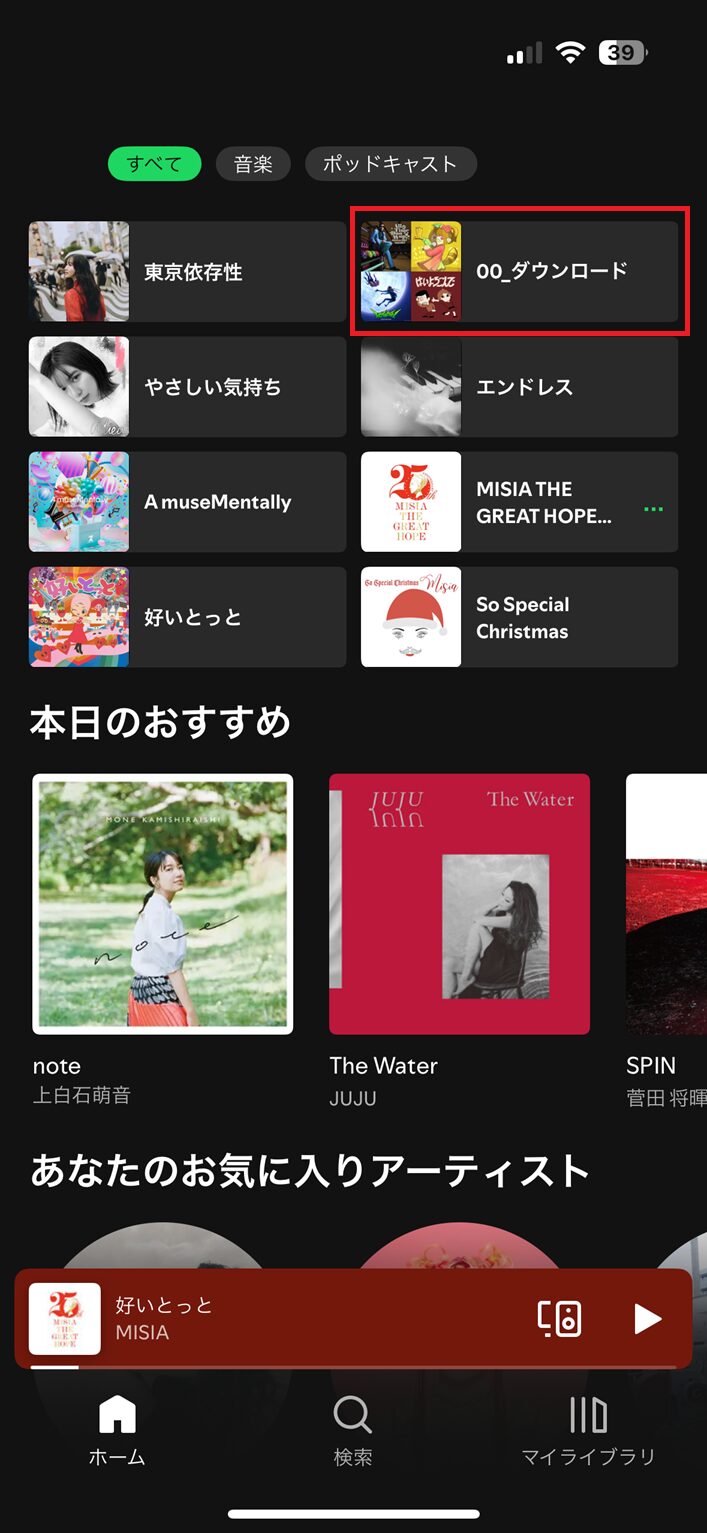707x1533 pixels.
Task: Select the 音楽 filter chip
Action: (253, 164)
